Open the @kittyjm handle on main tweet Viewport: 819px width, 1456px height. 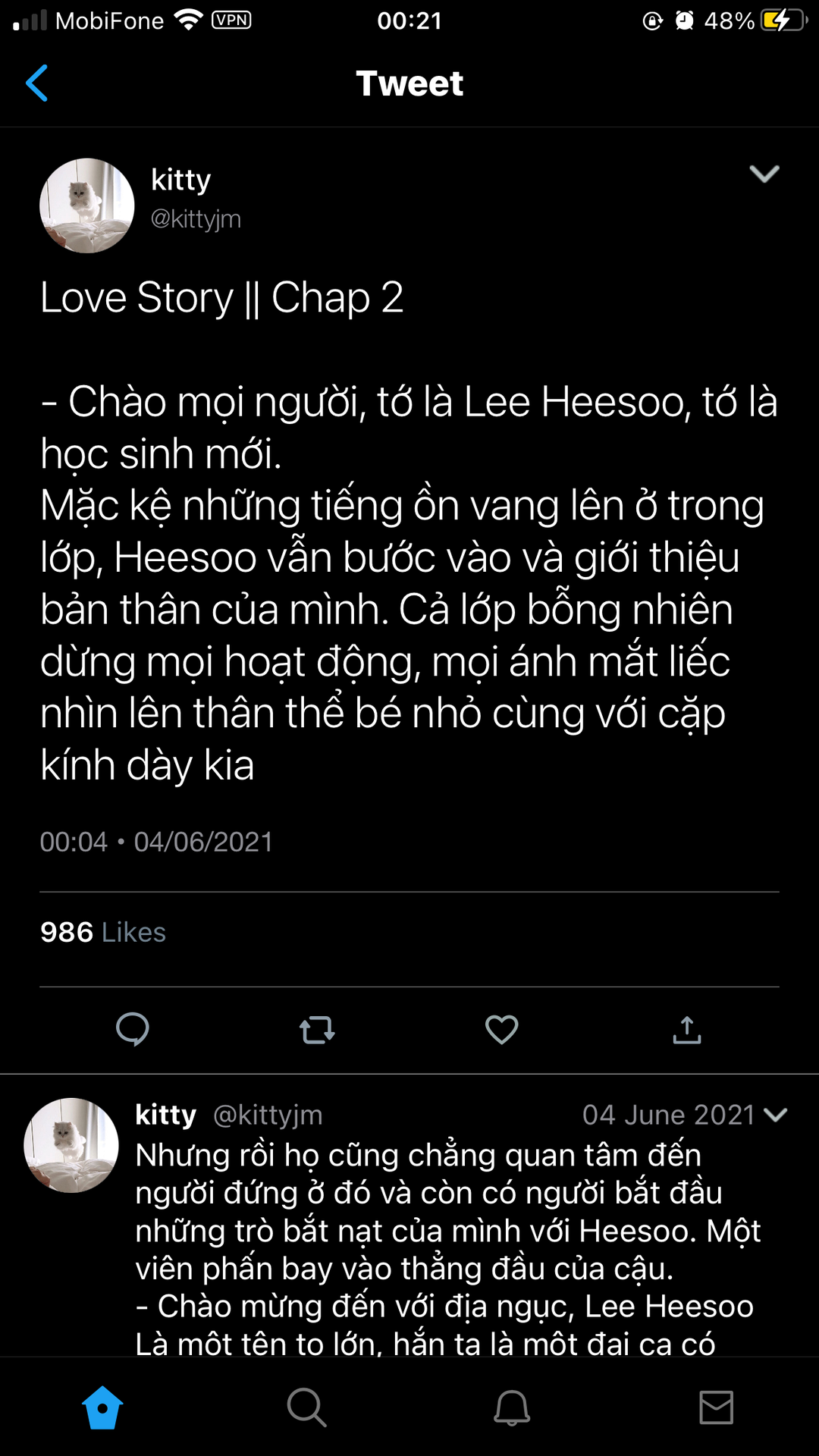click(196, 219)
